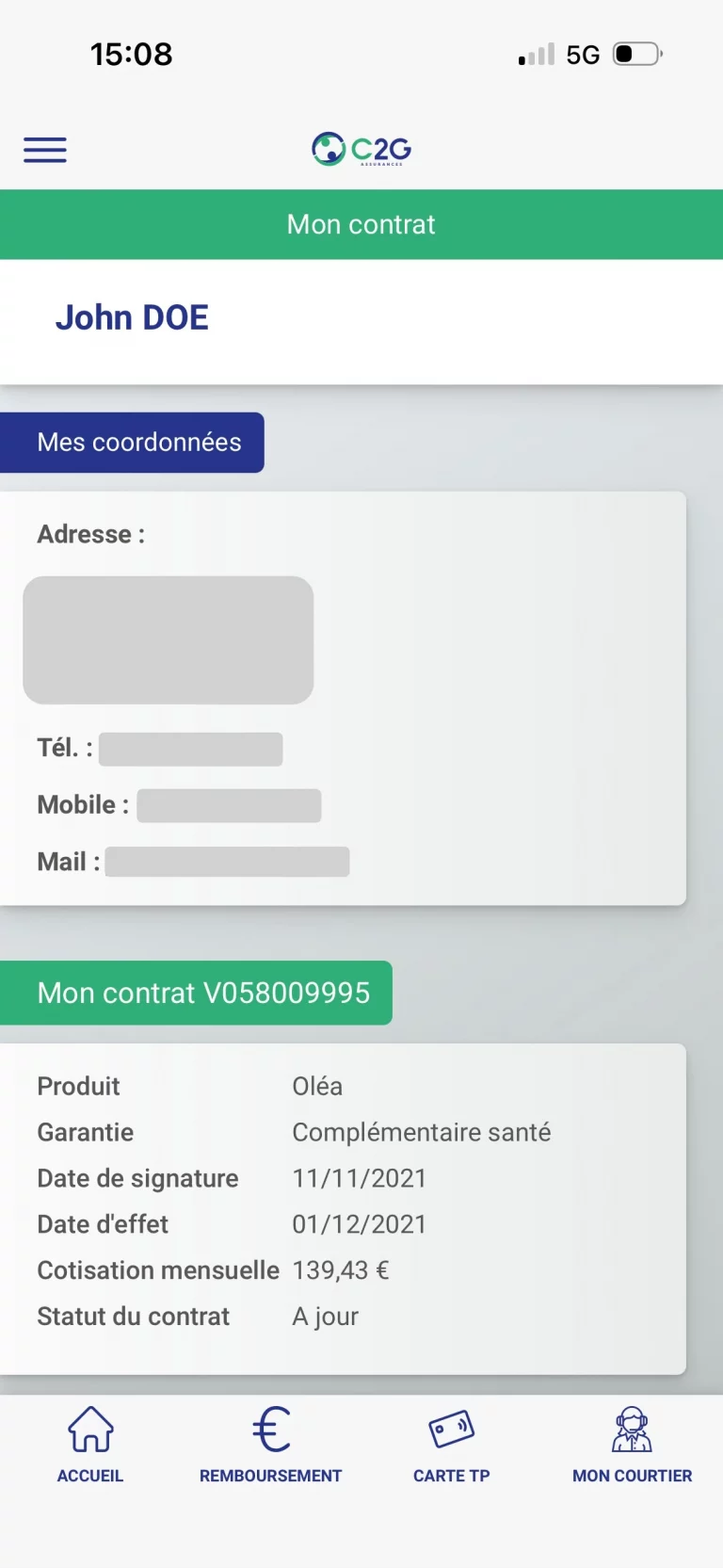723x1568 pixels.
Task: Tap the Tél. phone field
Action: click(189, 749)
